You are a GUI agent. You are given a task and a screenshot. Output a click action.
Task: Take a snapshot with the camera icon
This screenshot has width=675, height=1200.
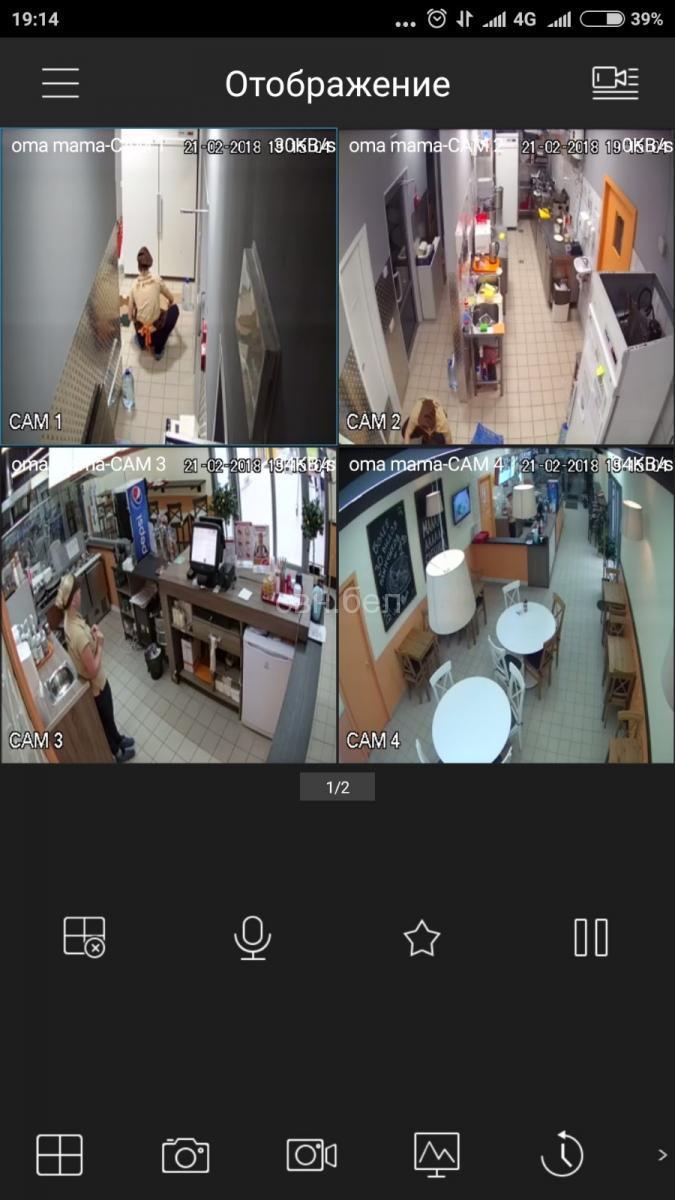tap(186, 1155)
